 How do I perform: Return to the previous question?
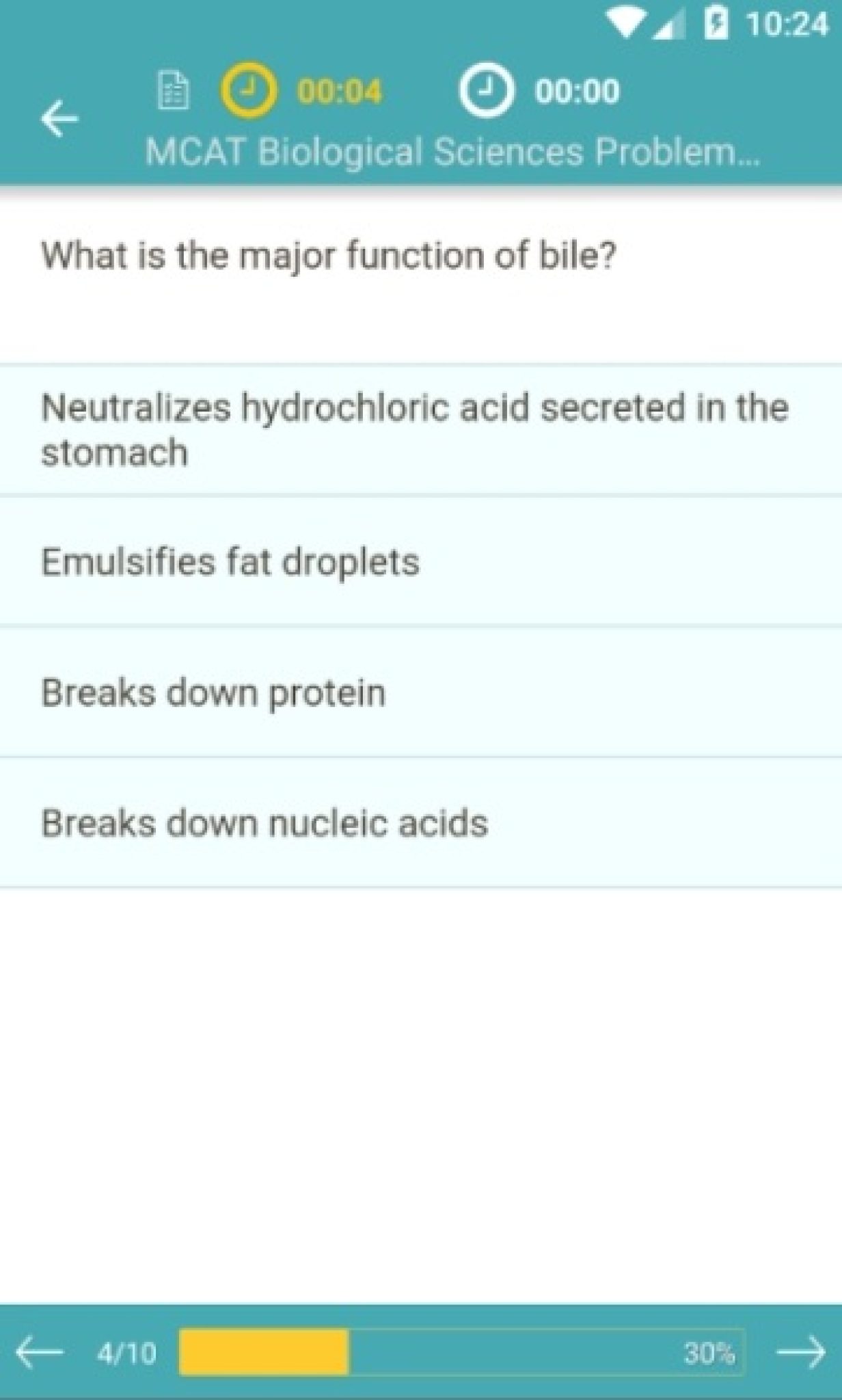click(x=40, y=1352)
